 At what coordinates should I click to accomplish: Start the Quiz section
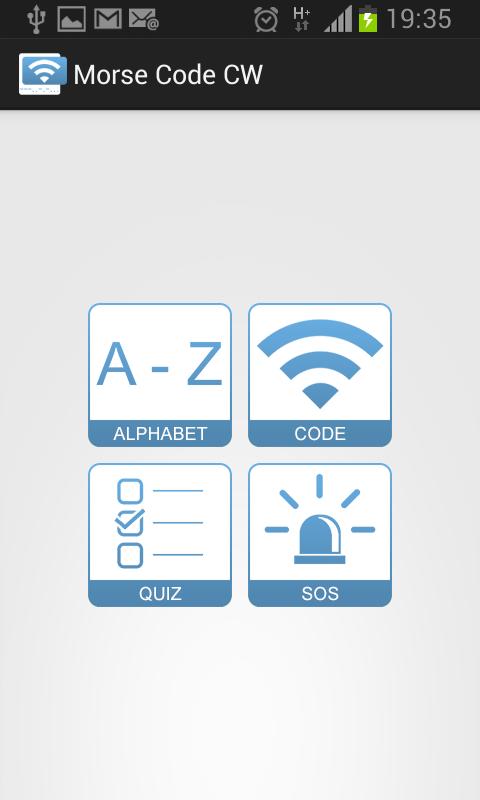click(160, 535)
